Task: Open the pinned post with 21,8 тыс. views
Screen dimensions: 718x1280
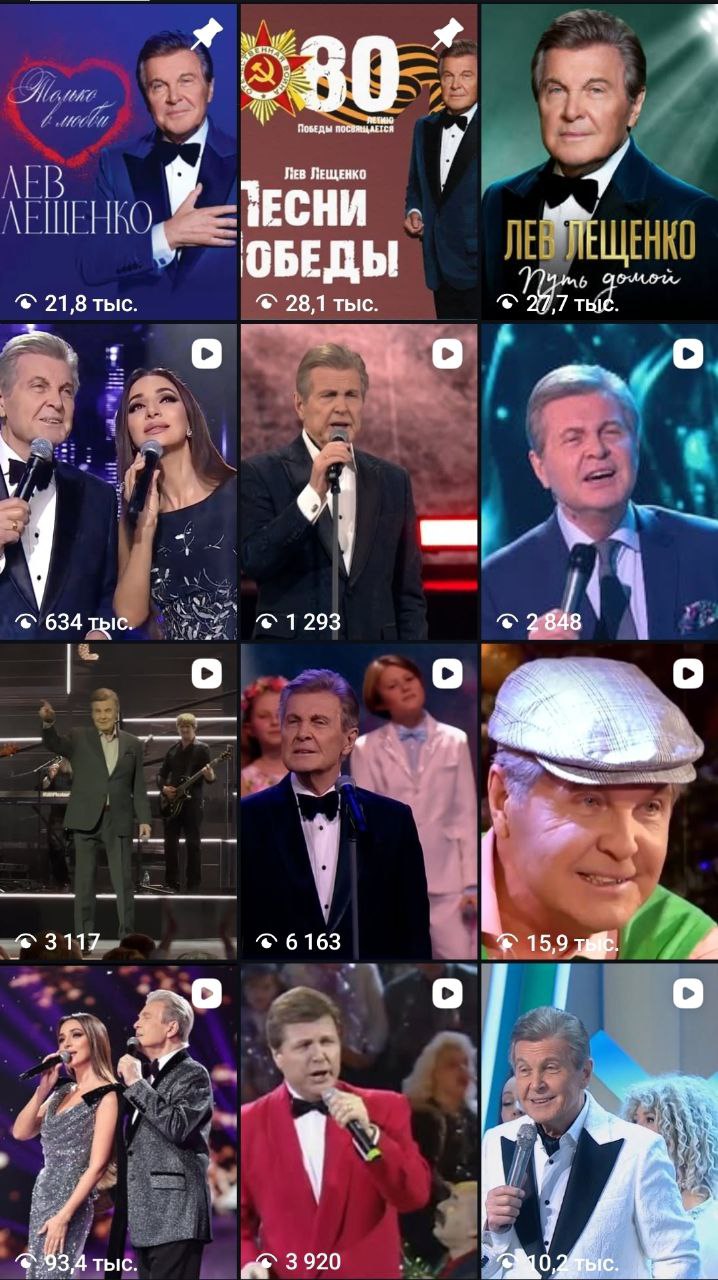Action: [118, 160]
